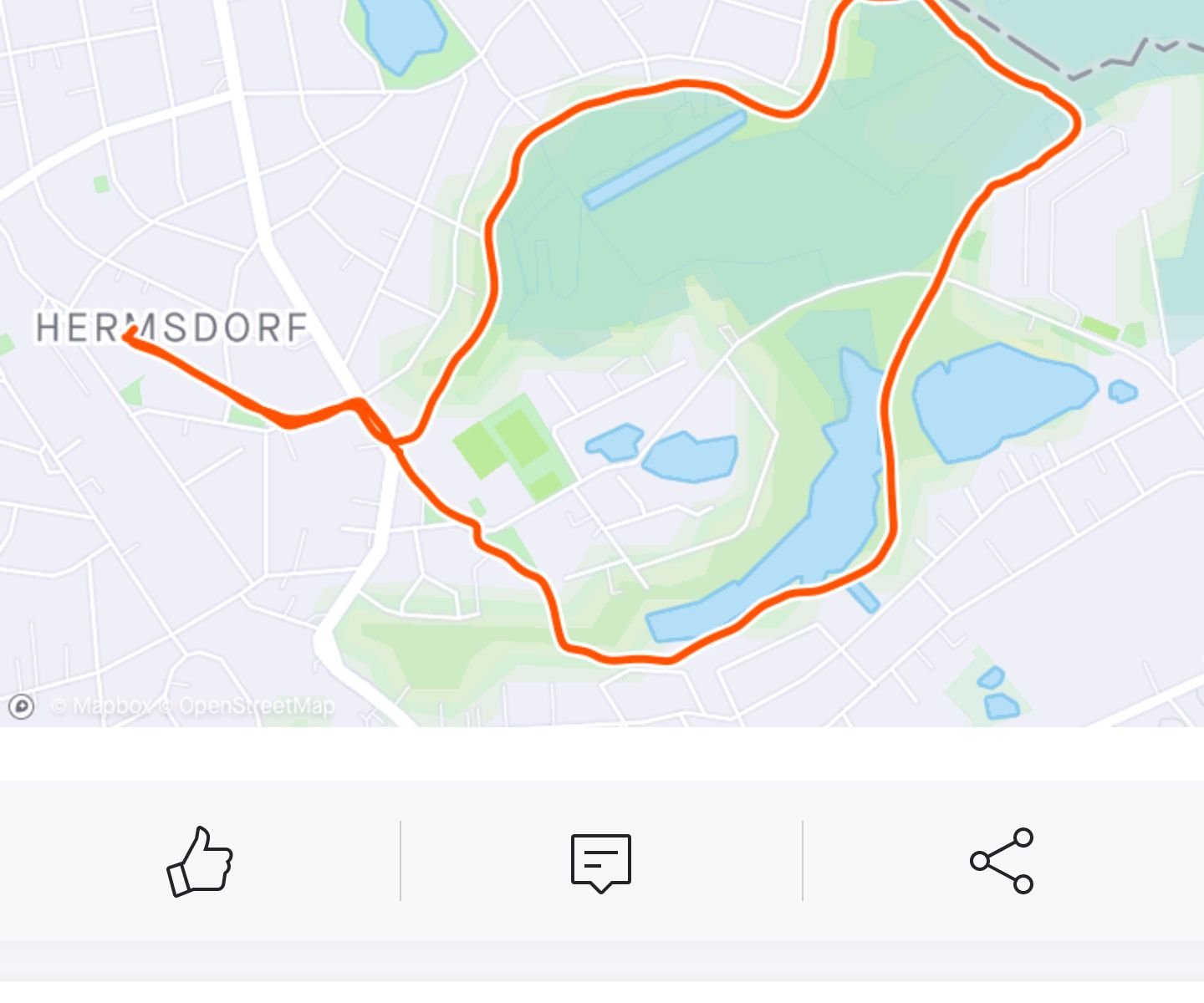This screenshot has height=1003, width=1204.
Task: Open the map attribution info icon
Action: pos(22,707)
